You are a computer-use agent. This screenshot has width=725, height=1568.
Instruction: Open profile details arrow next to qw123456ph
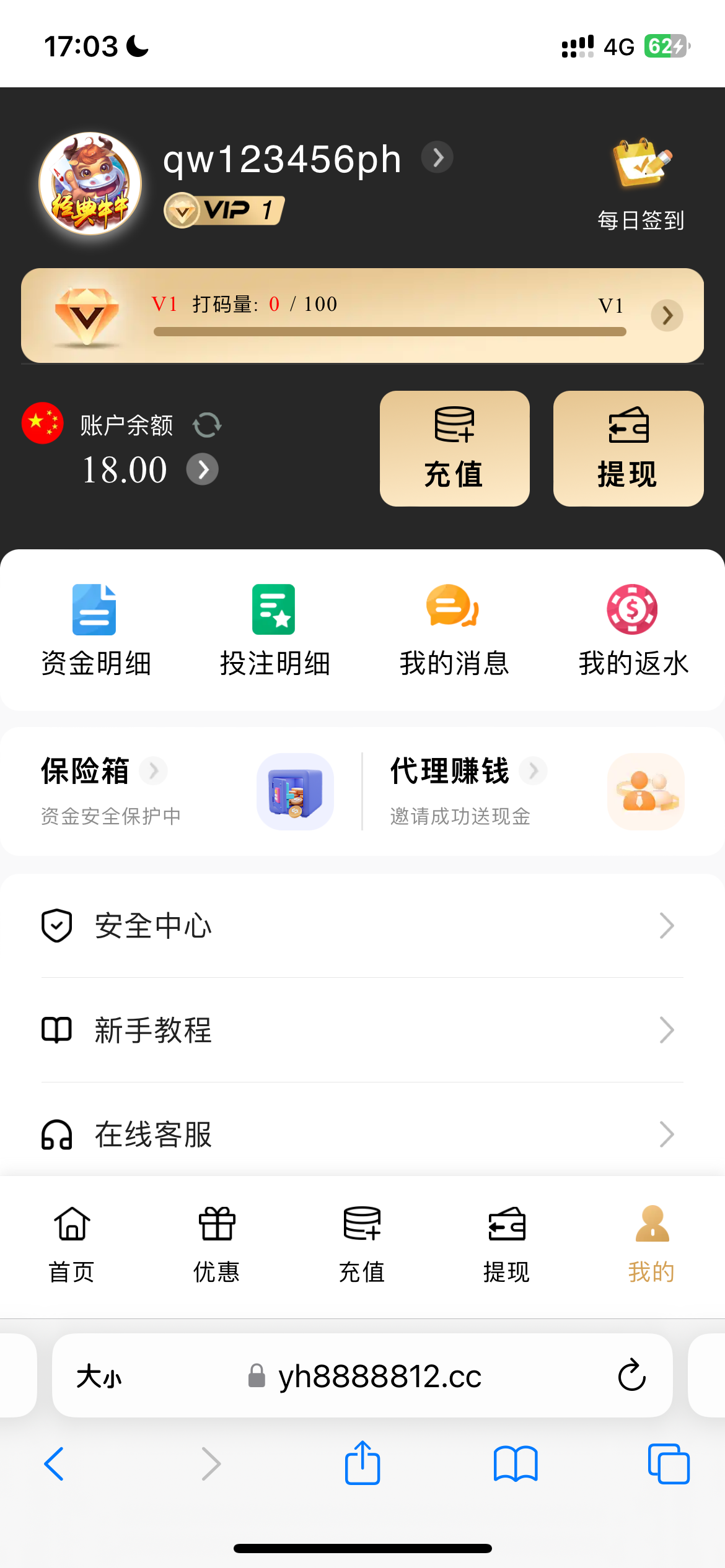tap(437, 157)
